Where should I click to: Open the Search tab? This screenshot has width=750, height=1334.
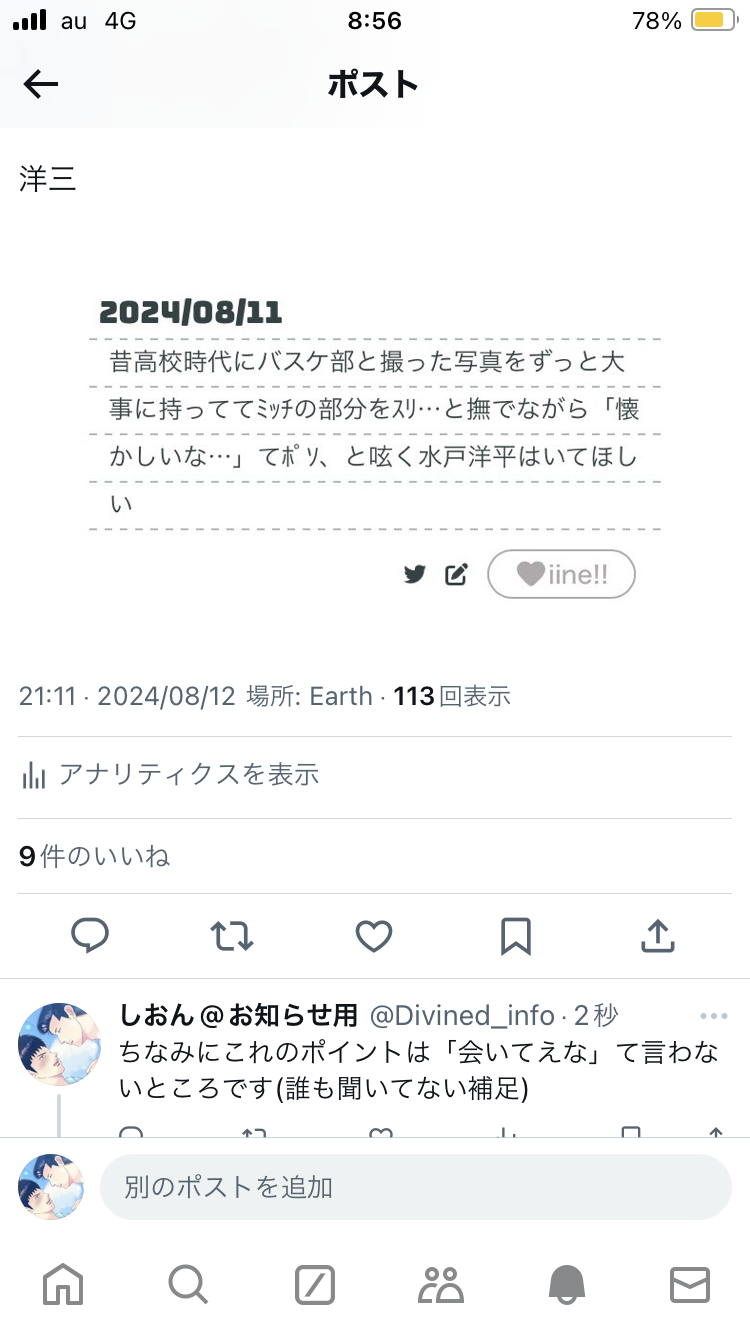point(187,1284)
